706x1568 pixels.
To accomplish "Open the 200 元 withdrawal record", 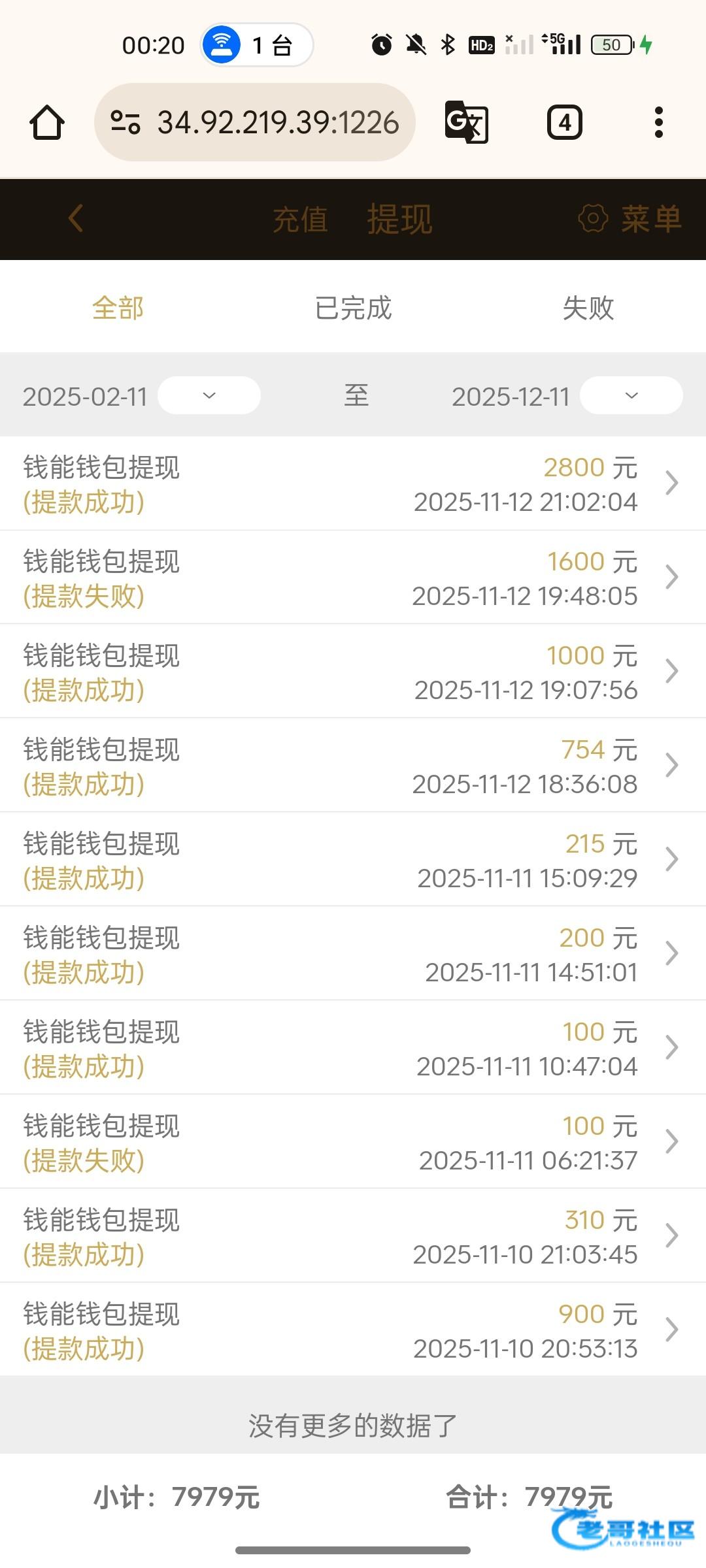I will tap(353, 955).
